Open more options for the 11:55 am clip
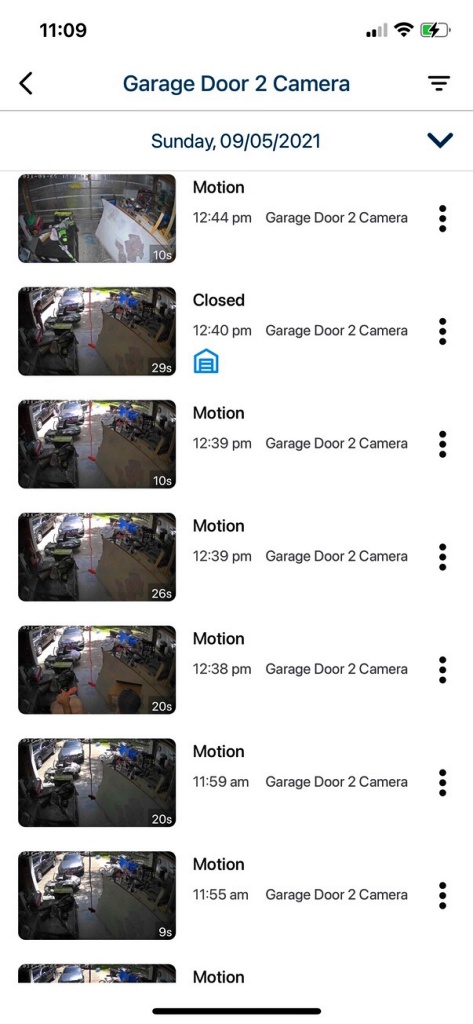The width and height of the screenshot is (473, 1024). (442, 895)
